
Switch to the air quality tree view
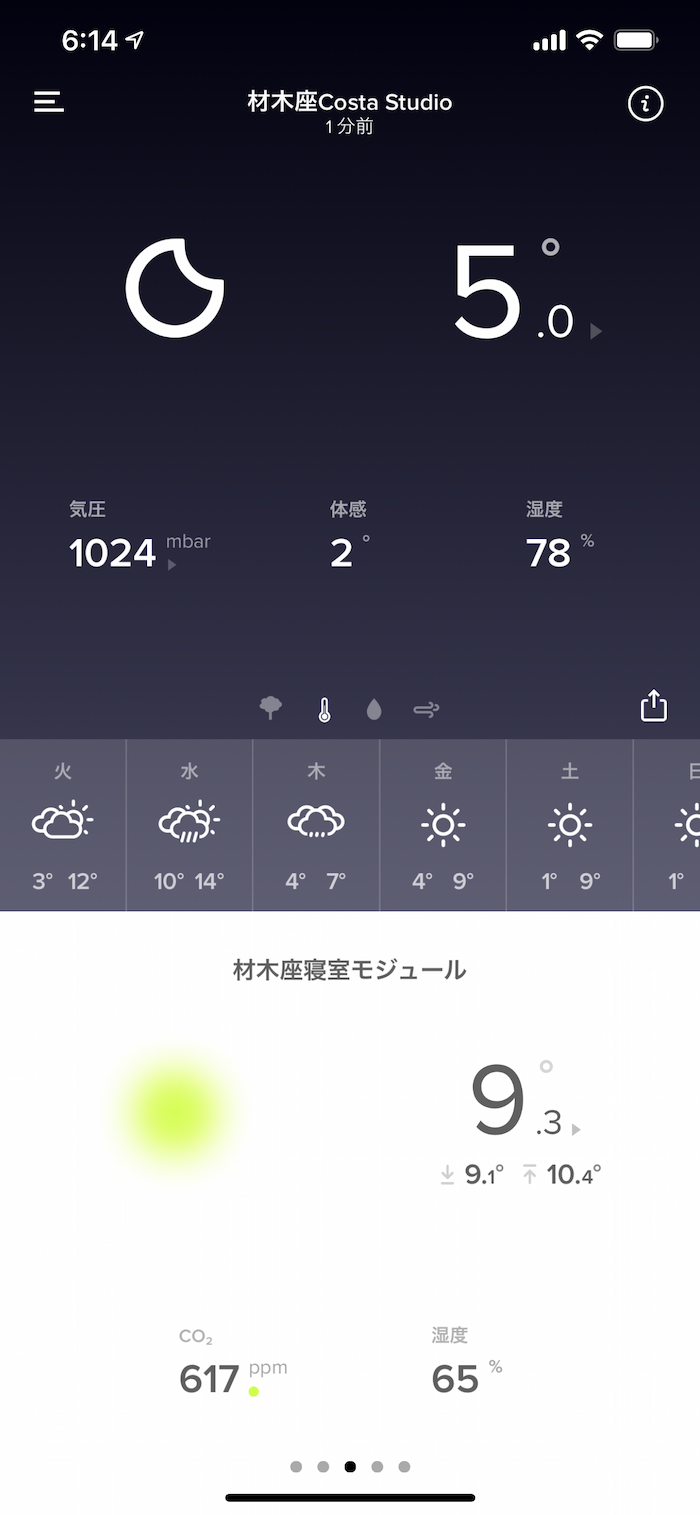click(x=270, y=709)
